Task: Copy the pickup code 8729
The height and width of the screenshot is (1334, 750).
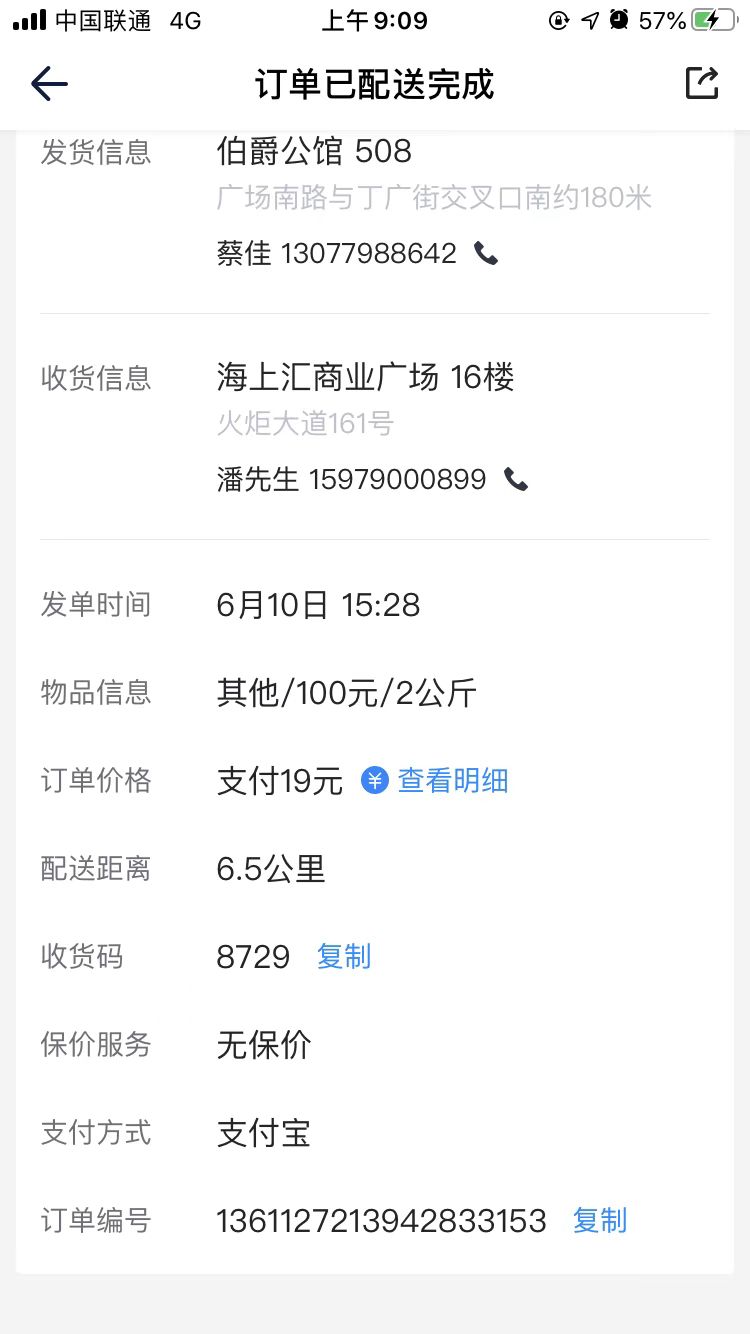Action: 344,957
